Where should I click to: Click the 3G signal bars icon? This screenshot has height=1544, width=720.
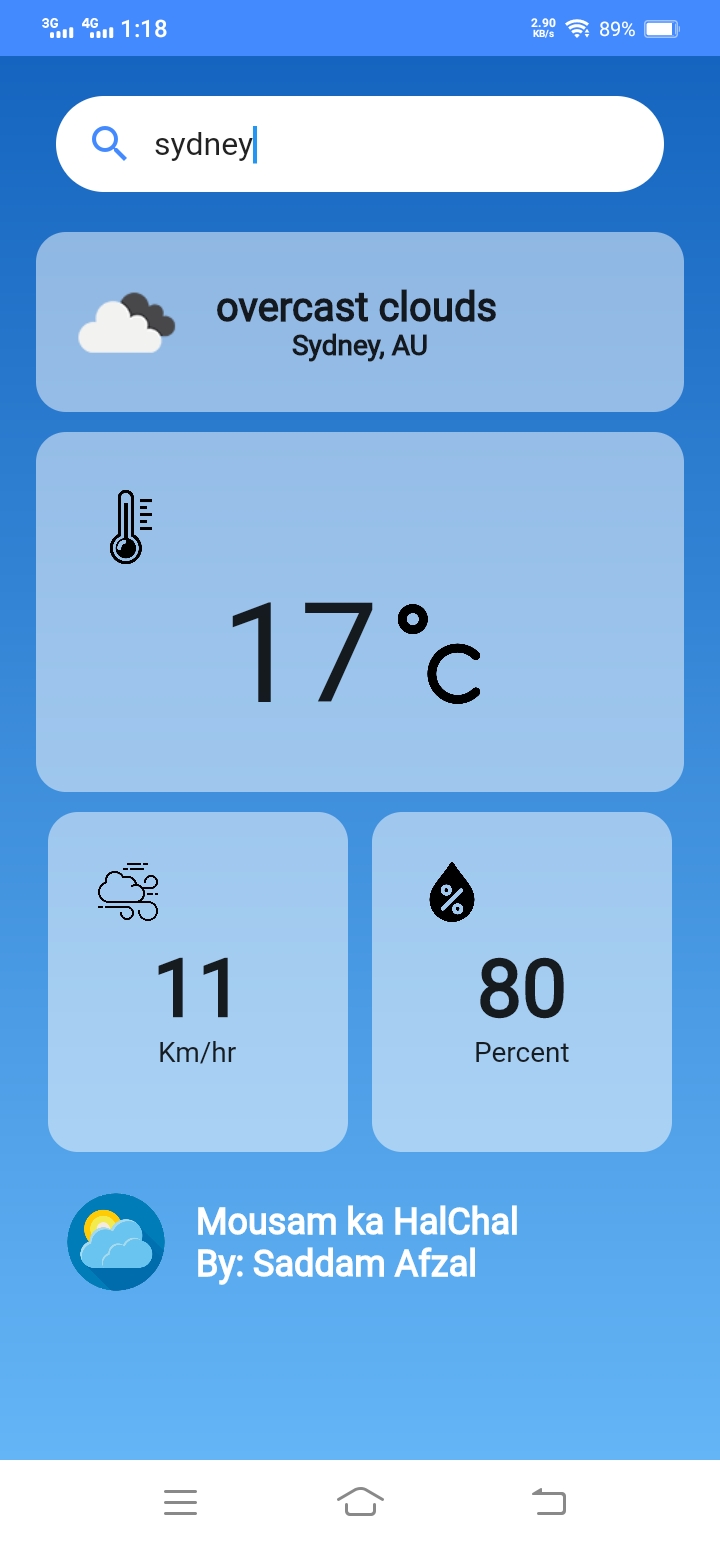[x=57, y=27]
